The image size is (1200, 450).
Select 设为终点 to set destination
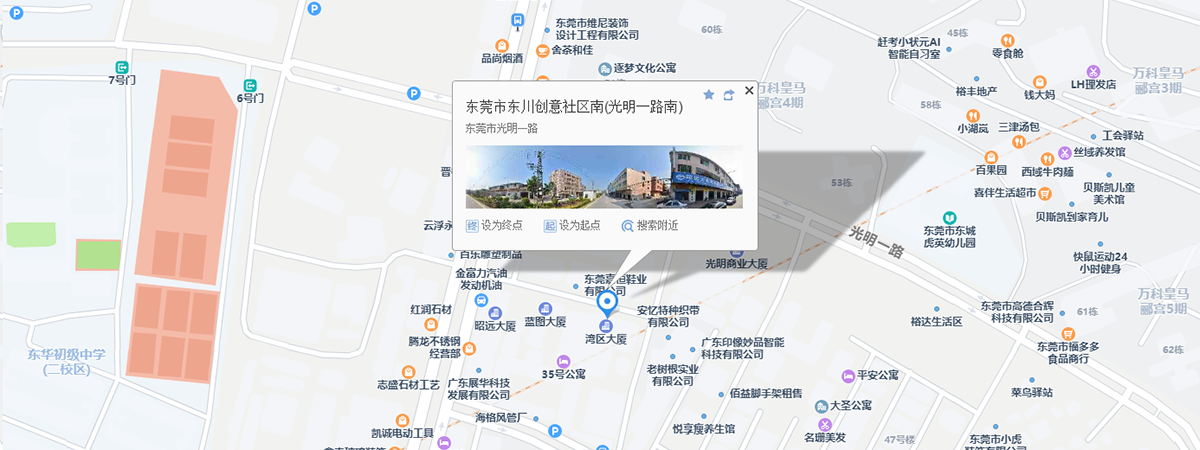[x=494, y=226]
